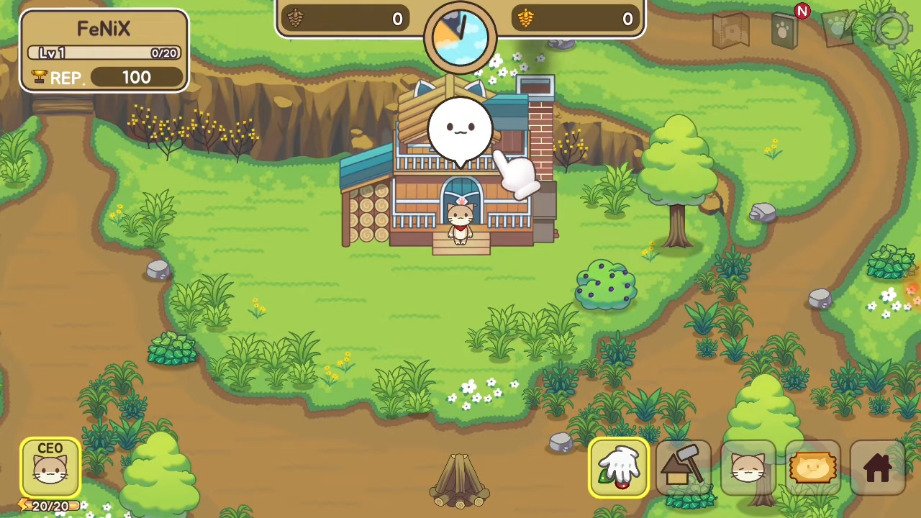Open the CEO cat profile
Screen dimensions: 921x518
[x=51, y=467]
